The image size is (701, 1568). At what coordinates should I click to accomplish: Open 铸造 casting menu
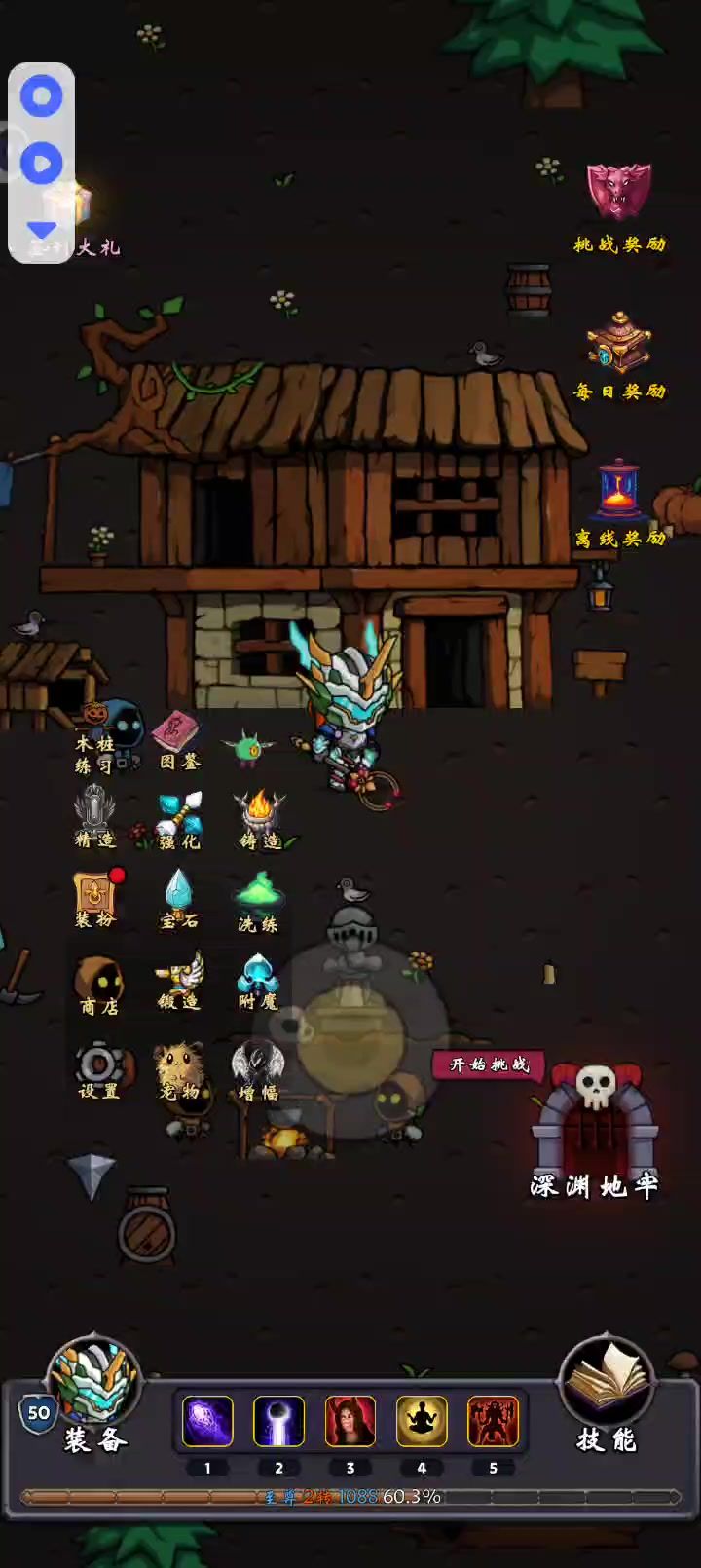click(259, 815)
